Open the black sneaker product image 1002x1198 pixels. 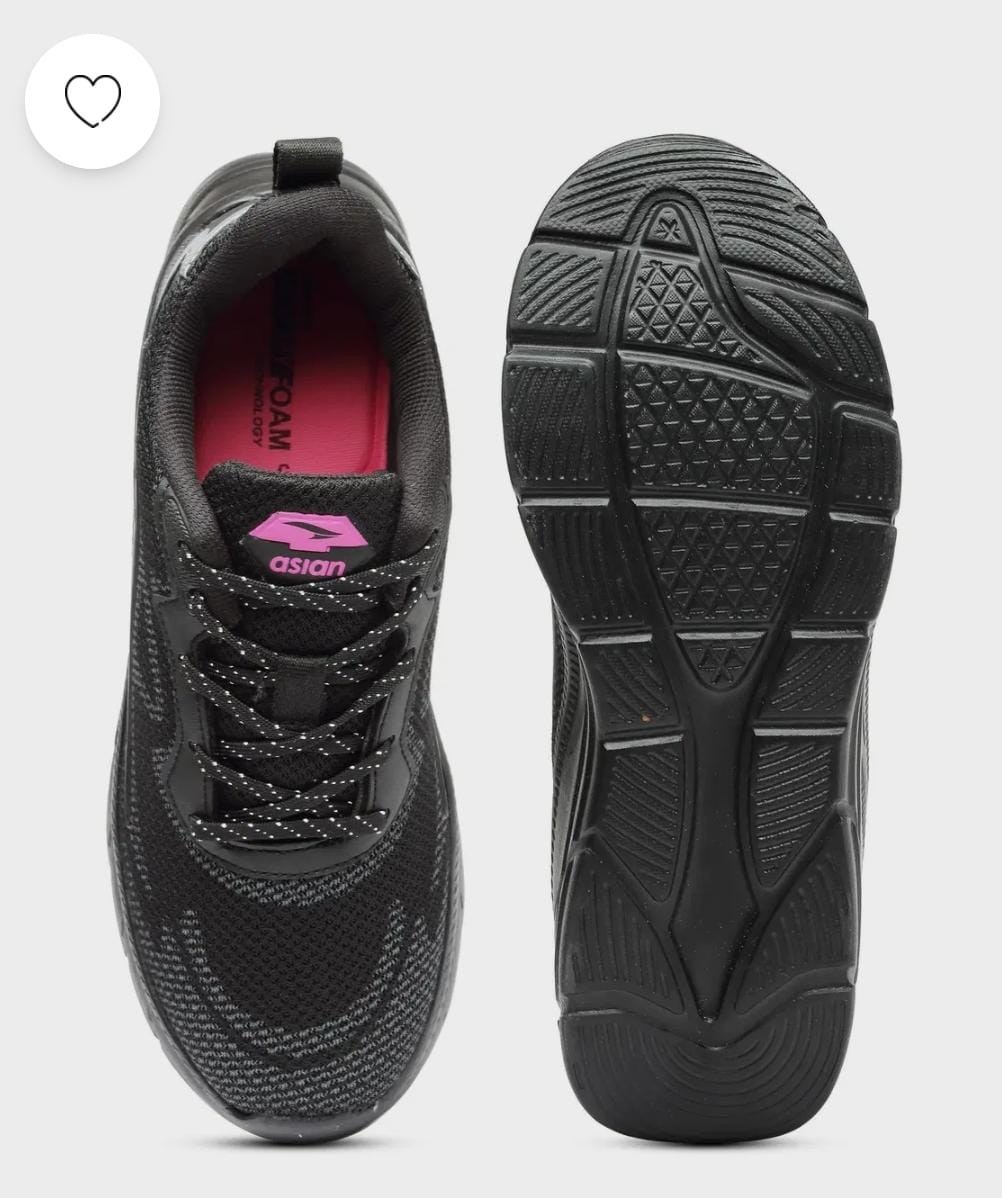point(500,640)
